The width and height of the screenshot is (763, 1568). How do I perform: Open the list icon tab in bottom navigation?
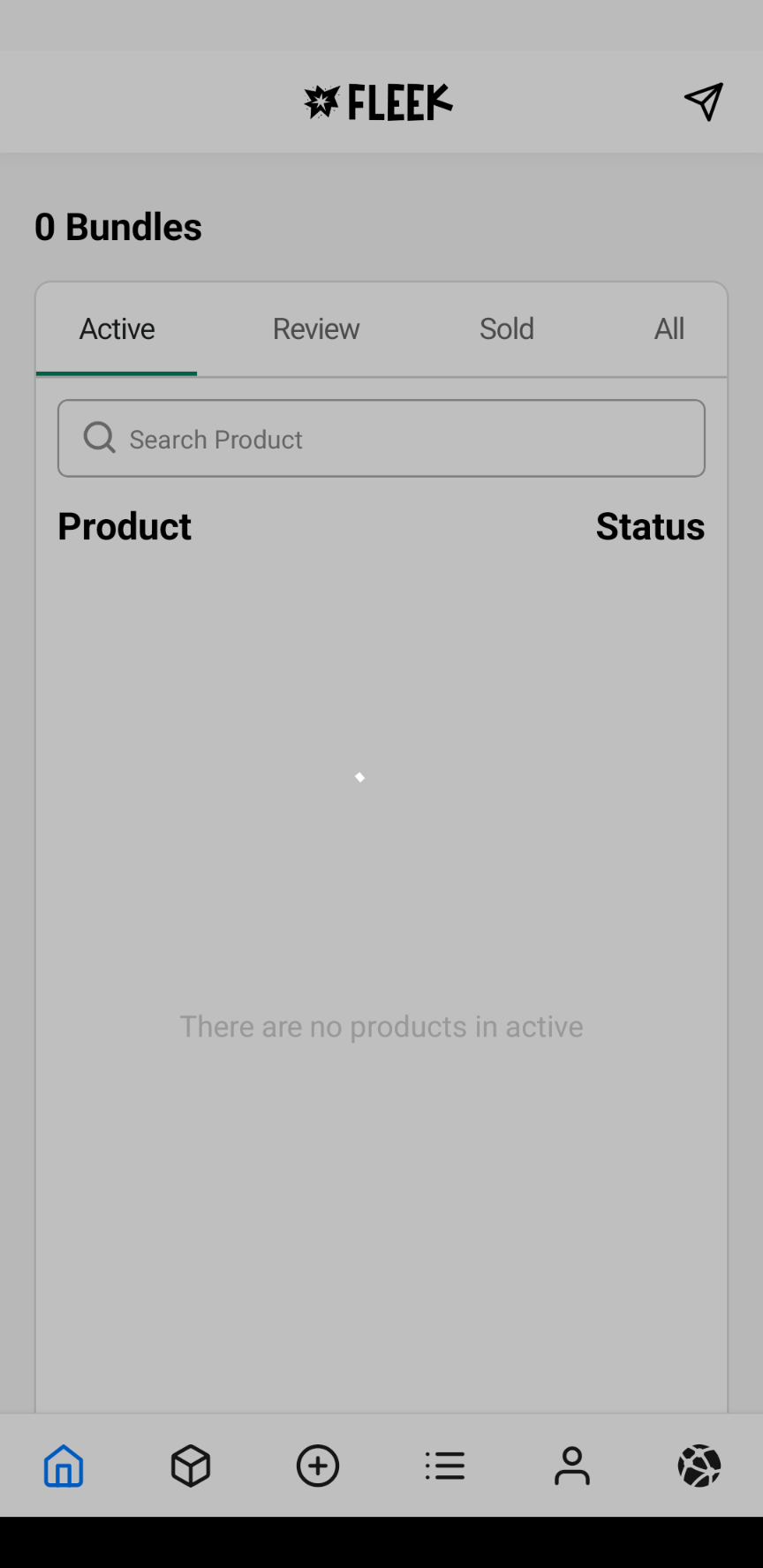[445, 1466]
